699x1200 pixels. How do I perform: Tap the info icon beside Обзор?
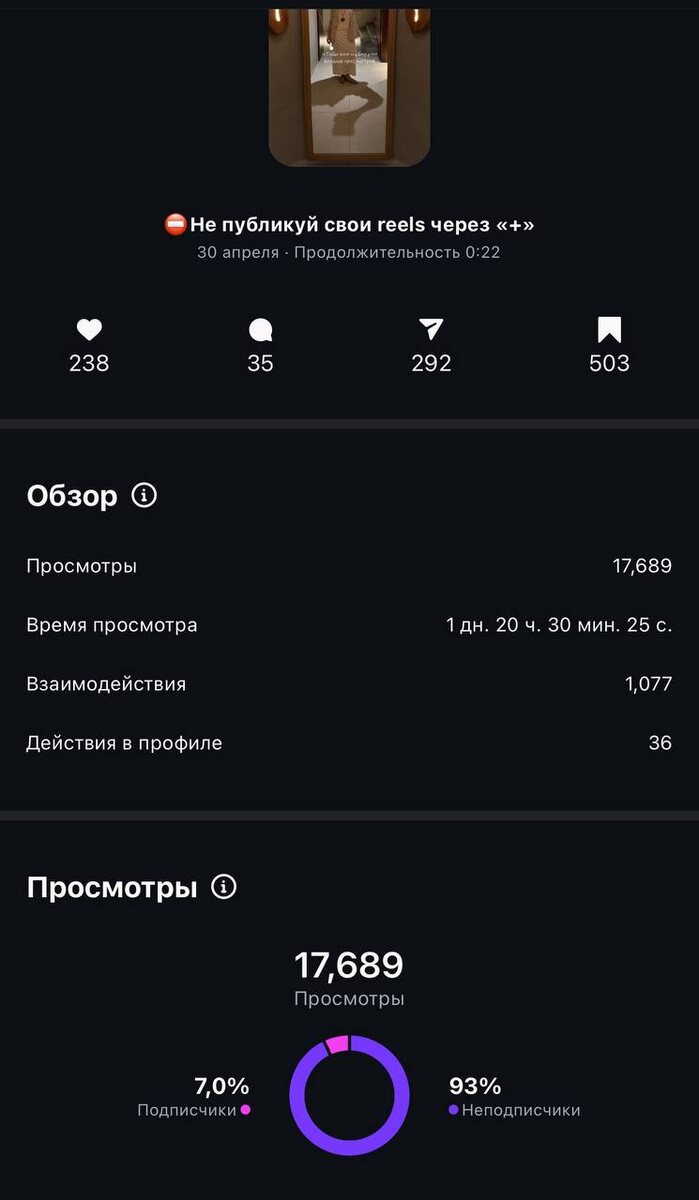click(145, 495)
